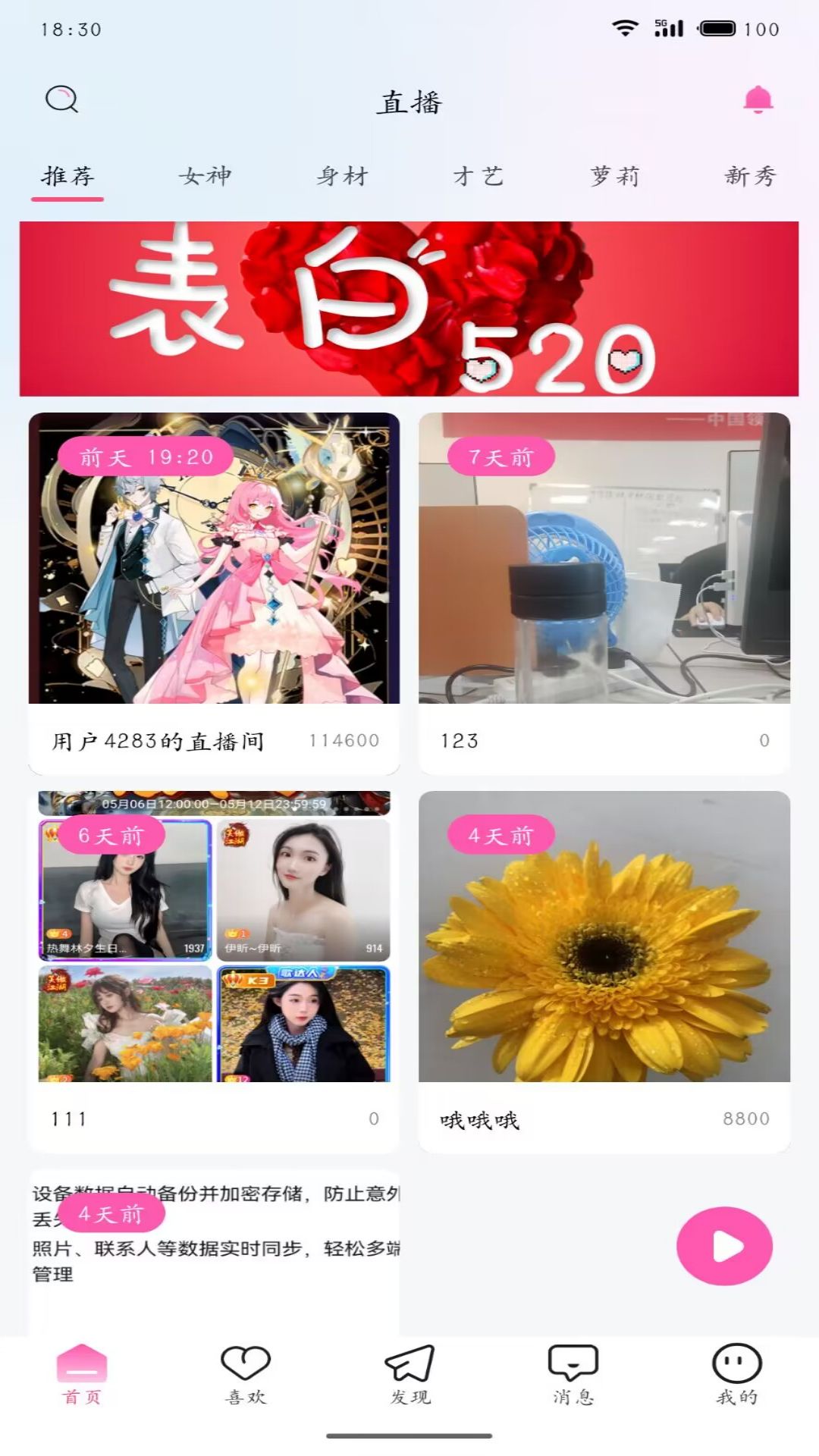
Task: Select the 才艺 category tab
Action: click(479, 176)
